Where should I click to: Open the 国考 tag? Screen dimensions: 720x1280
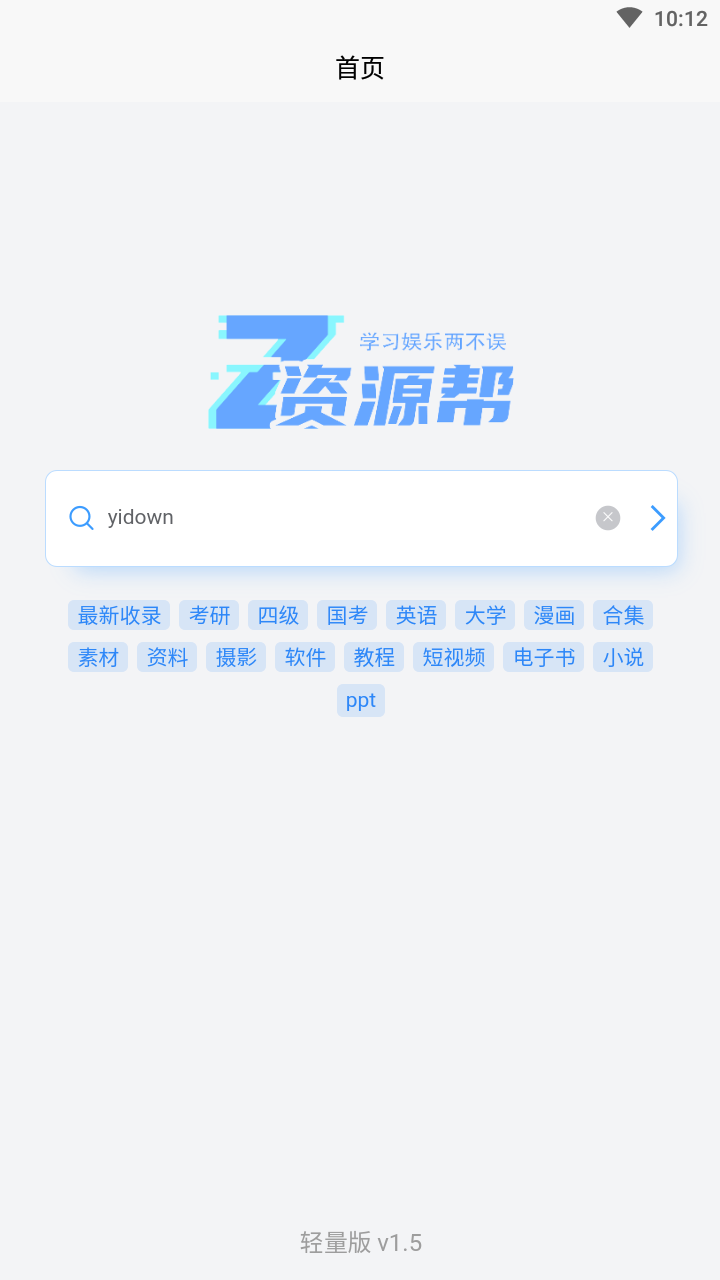(x=347, y=615)
